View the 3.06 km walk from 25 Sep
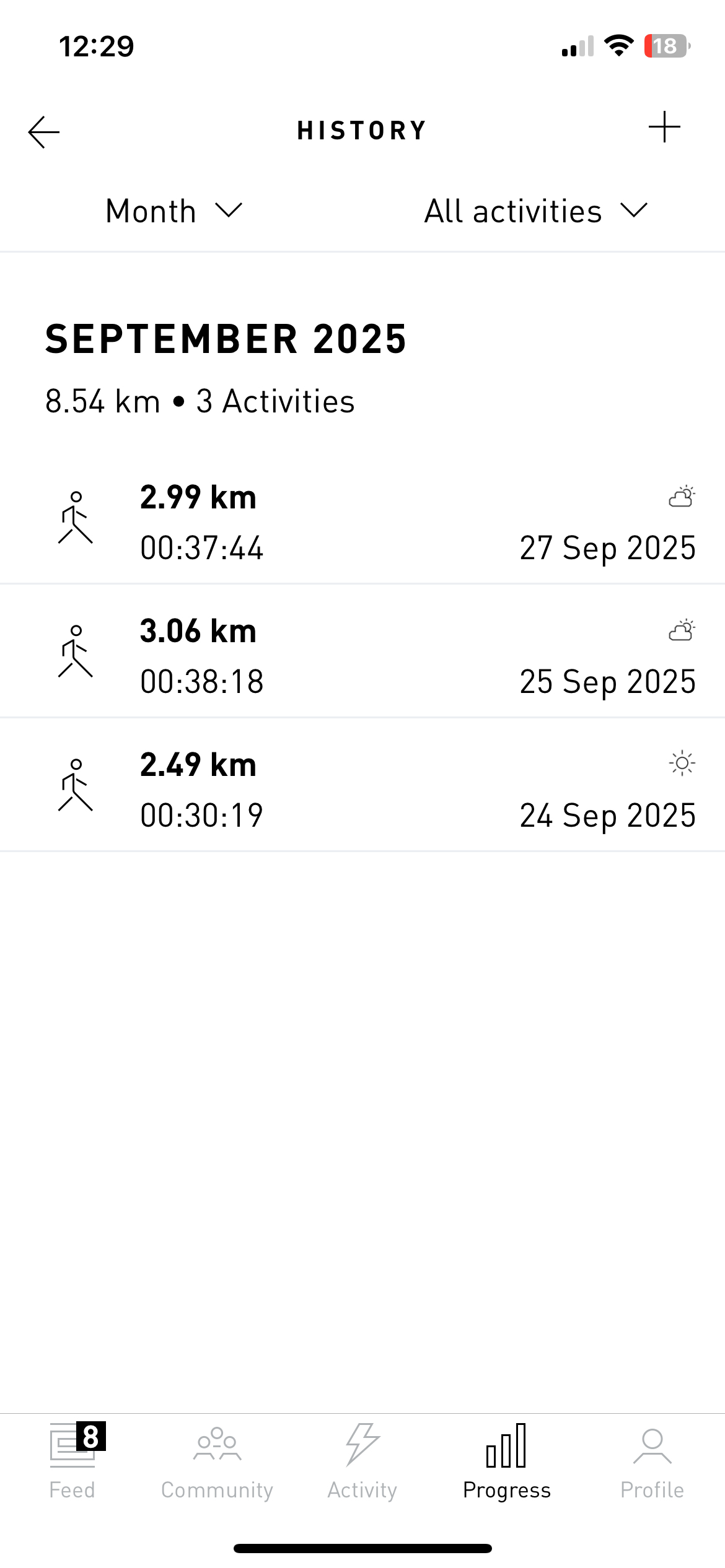This screenshot has width=725, height=1568. 362,655
